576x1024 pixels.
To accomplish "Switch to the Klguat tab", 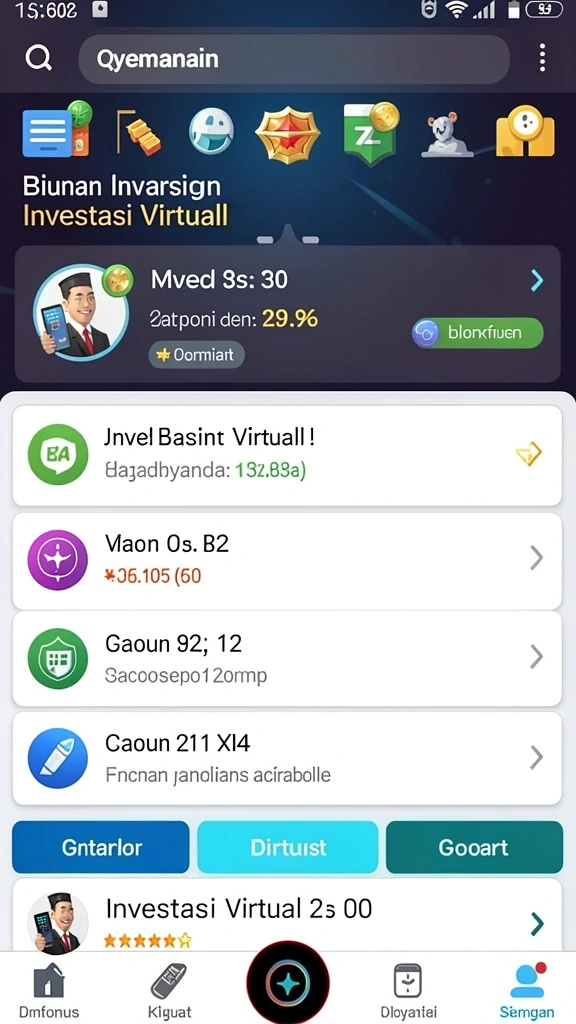I will (169, 989).
